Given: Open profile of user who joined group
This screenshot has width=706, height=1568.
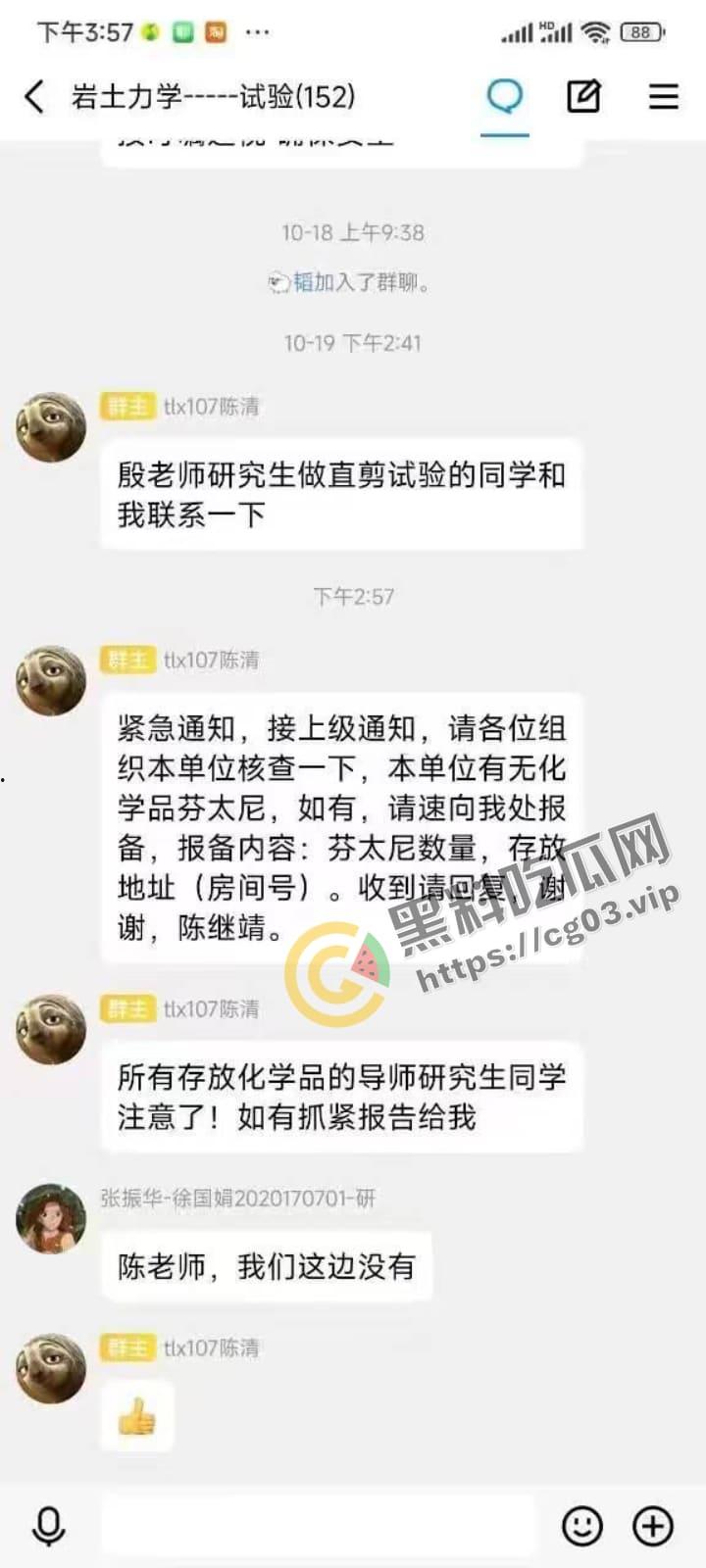Looking at the screenshot, I should (303, 283).
